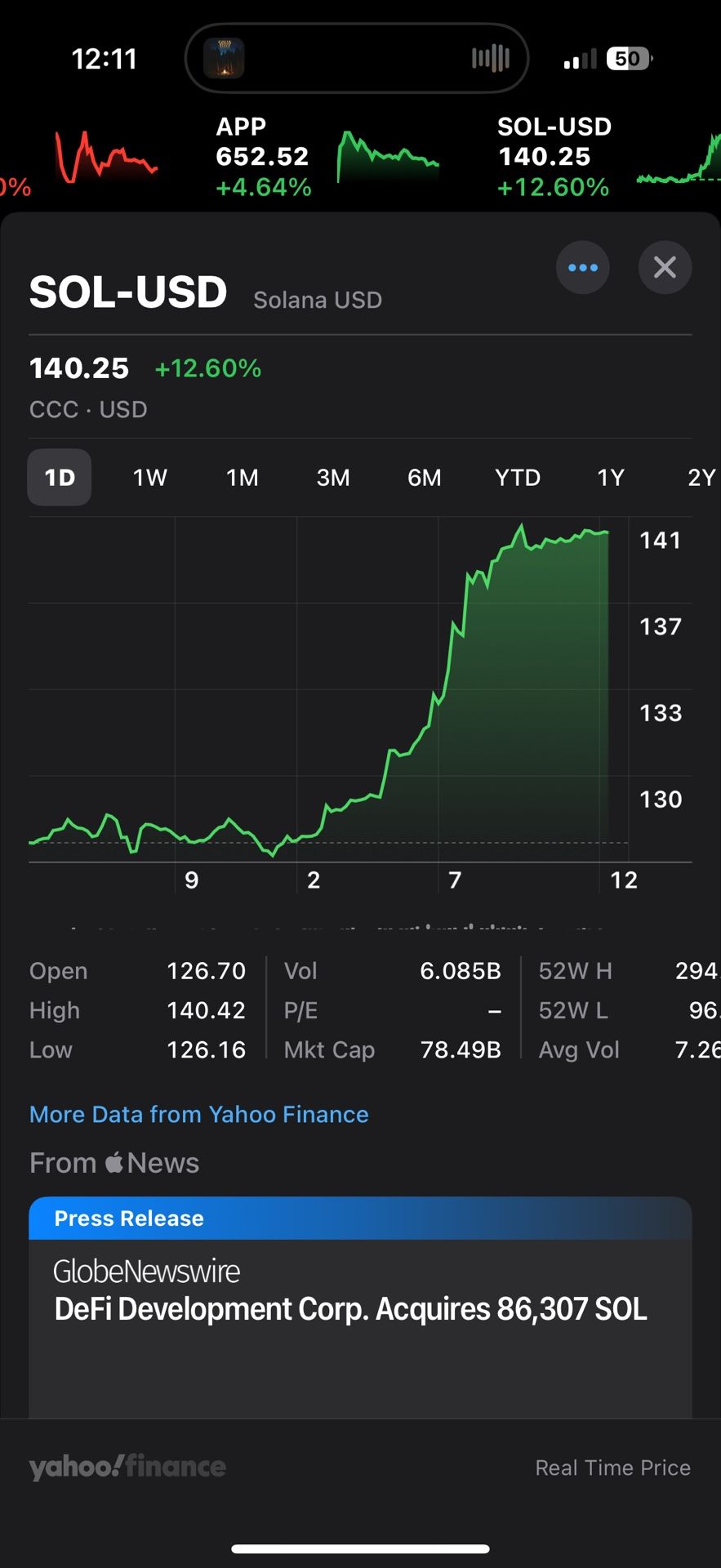Open the Apple News logo in the news section

coord(116,1161)
